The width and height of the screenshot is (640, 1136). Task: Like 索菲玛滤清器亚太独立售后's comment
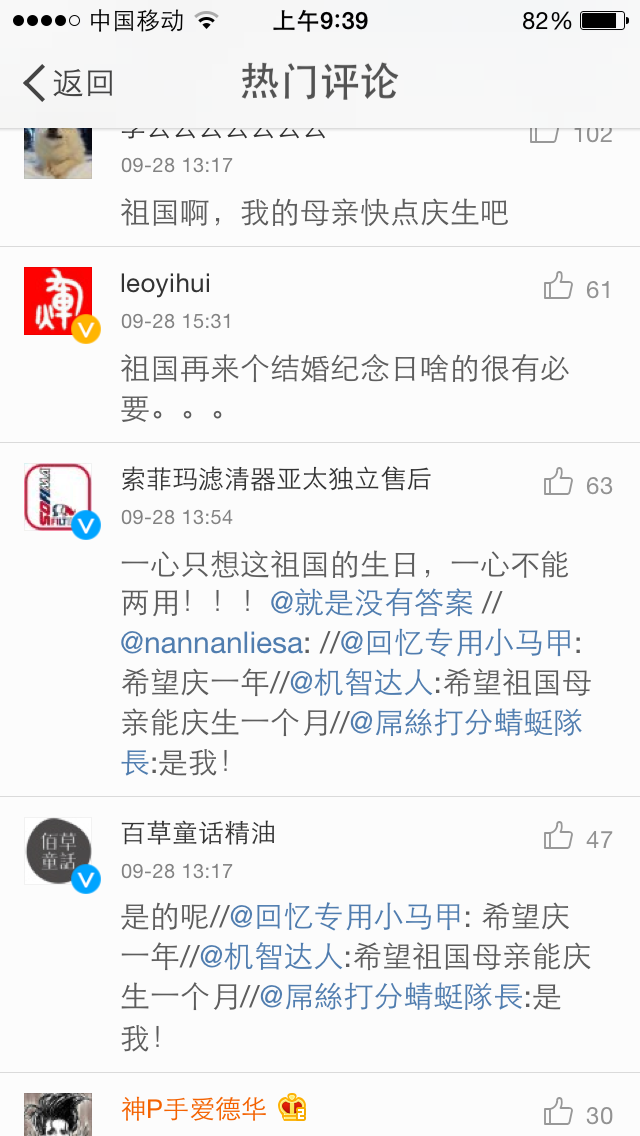tap(558, 484)
